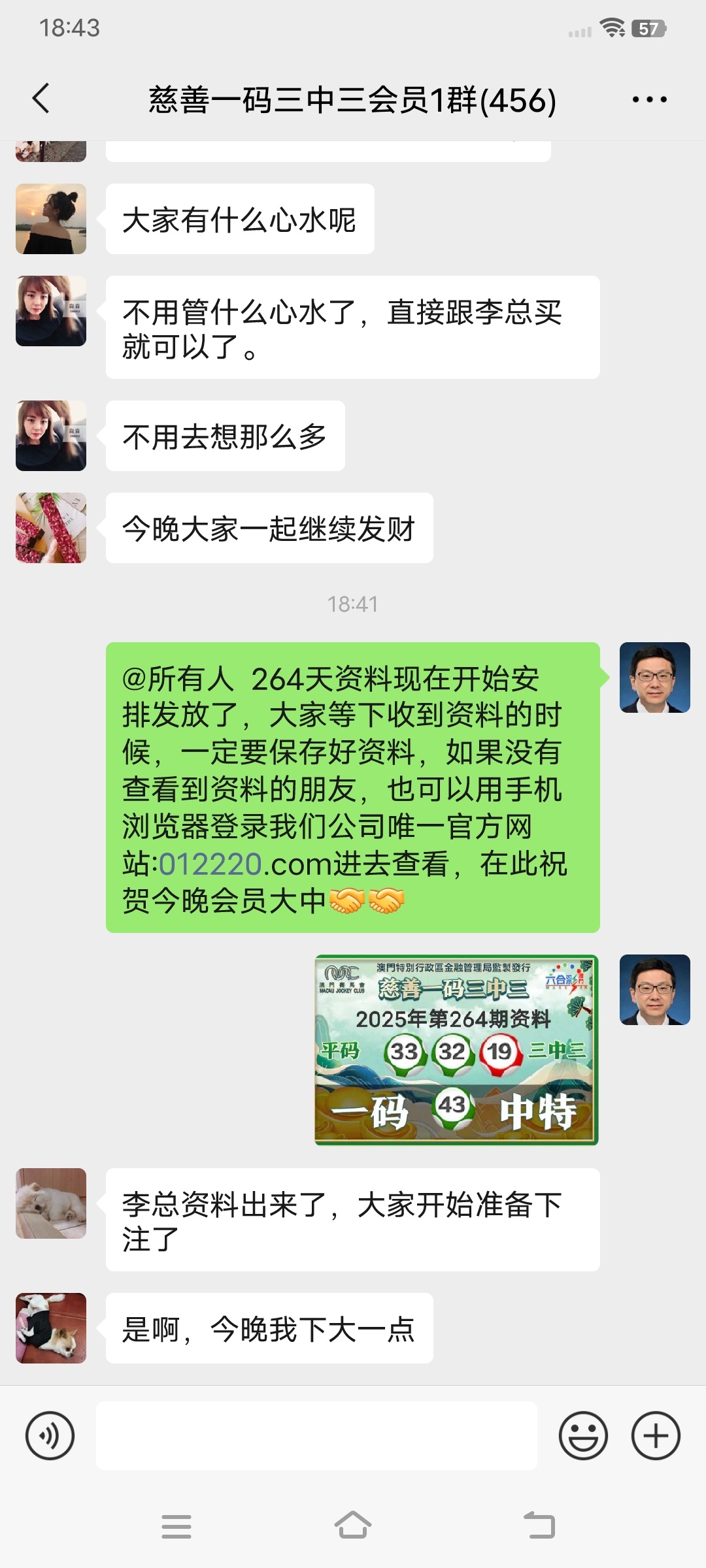The height and width of the screenshot is (1568, 706).
Task: Open the plus attachments menu
Action: pos(656,1435)
